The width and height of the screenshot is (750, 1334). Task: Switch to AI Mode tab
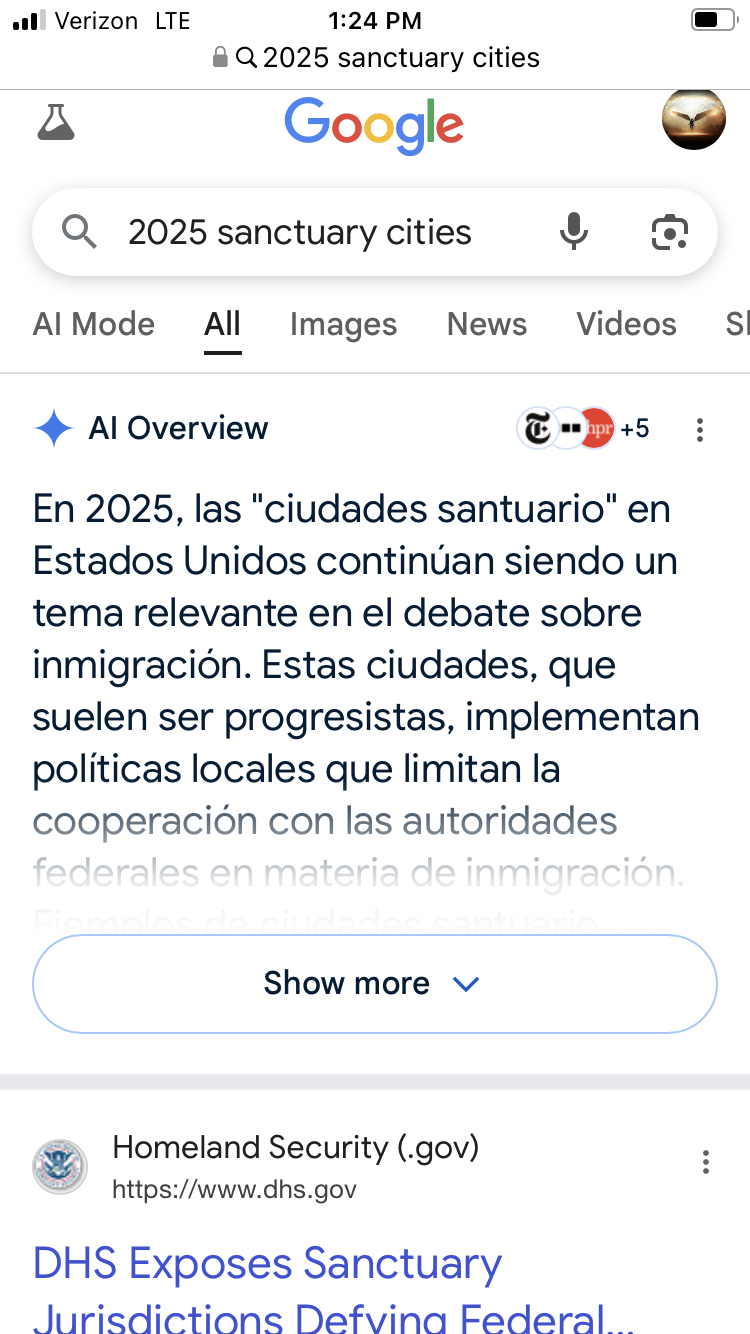94,324
